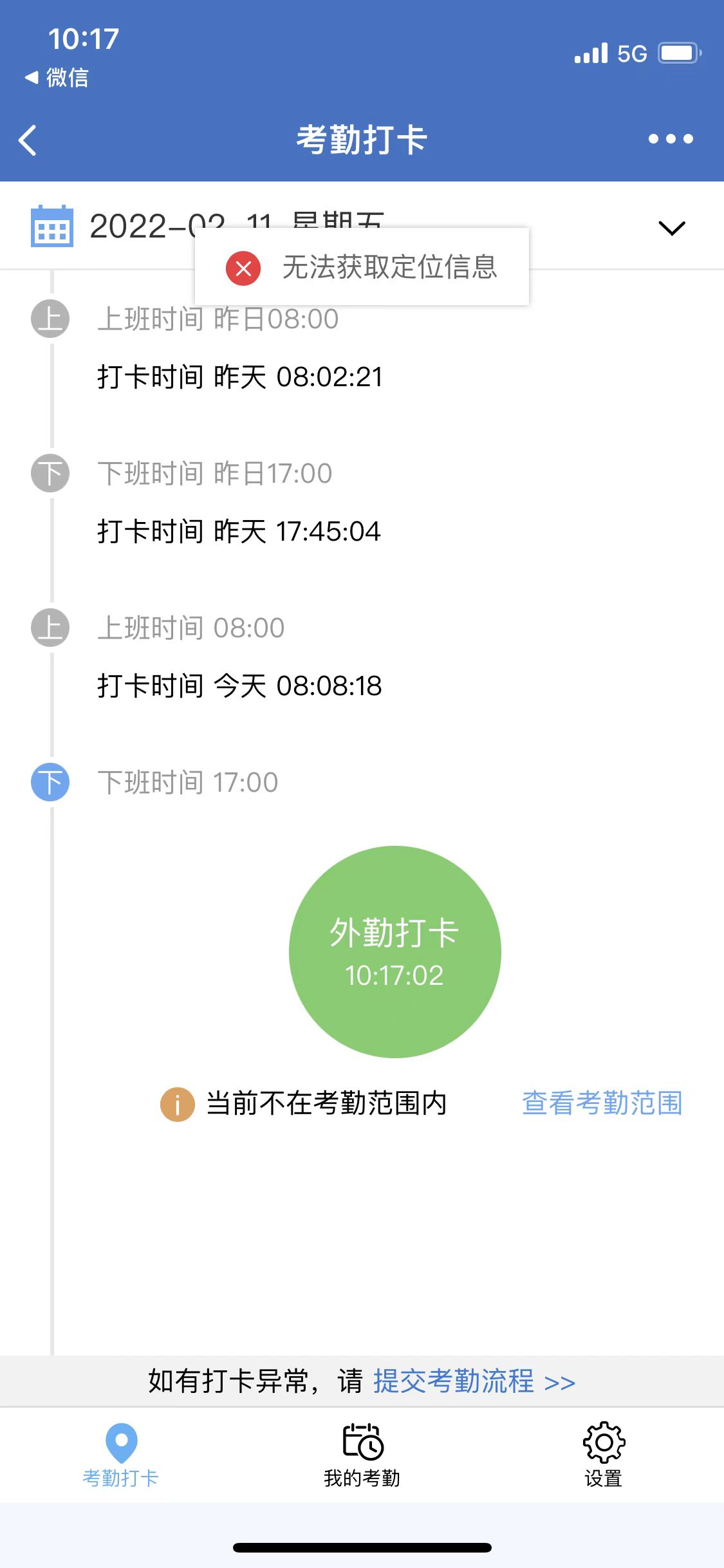
Task: Go back from the 考勤打卡 page
Action: (28, 140)
